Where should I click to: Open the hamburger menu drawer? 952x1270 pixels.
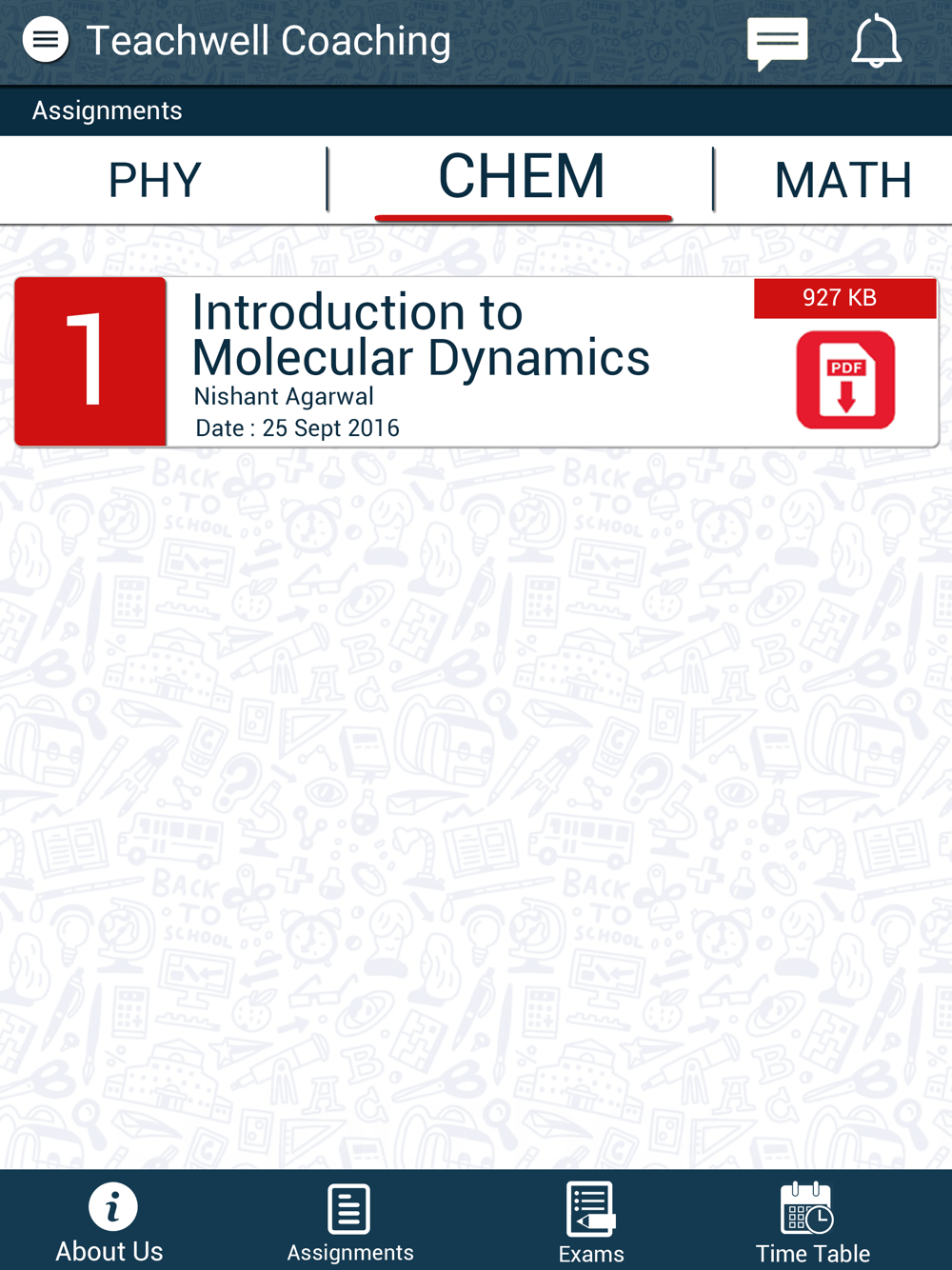pyautogui.click(x=46, y=41)
